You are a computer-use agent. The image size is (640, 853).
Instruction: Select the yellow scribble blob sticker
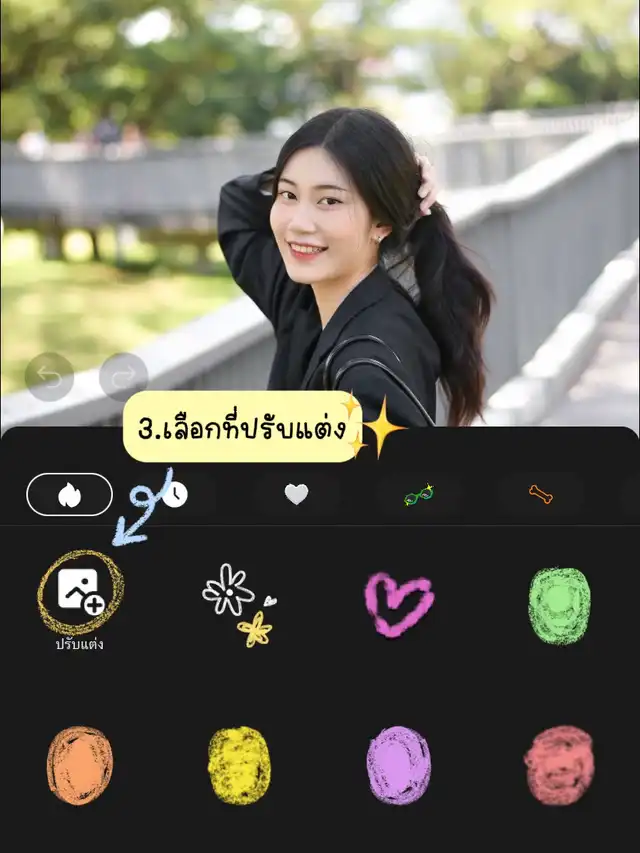(x=239, y=765)
